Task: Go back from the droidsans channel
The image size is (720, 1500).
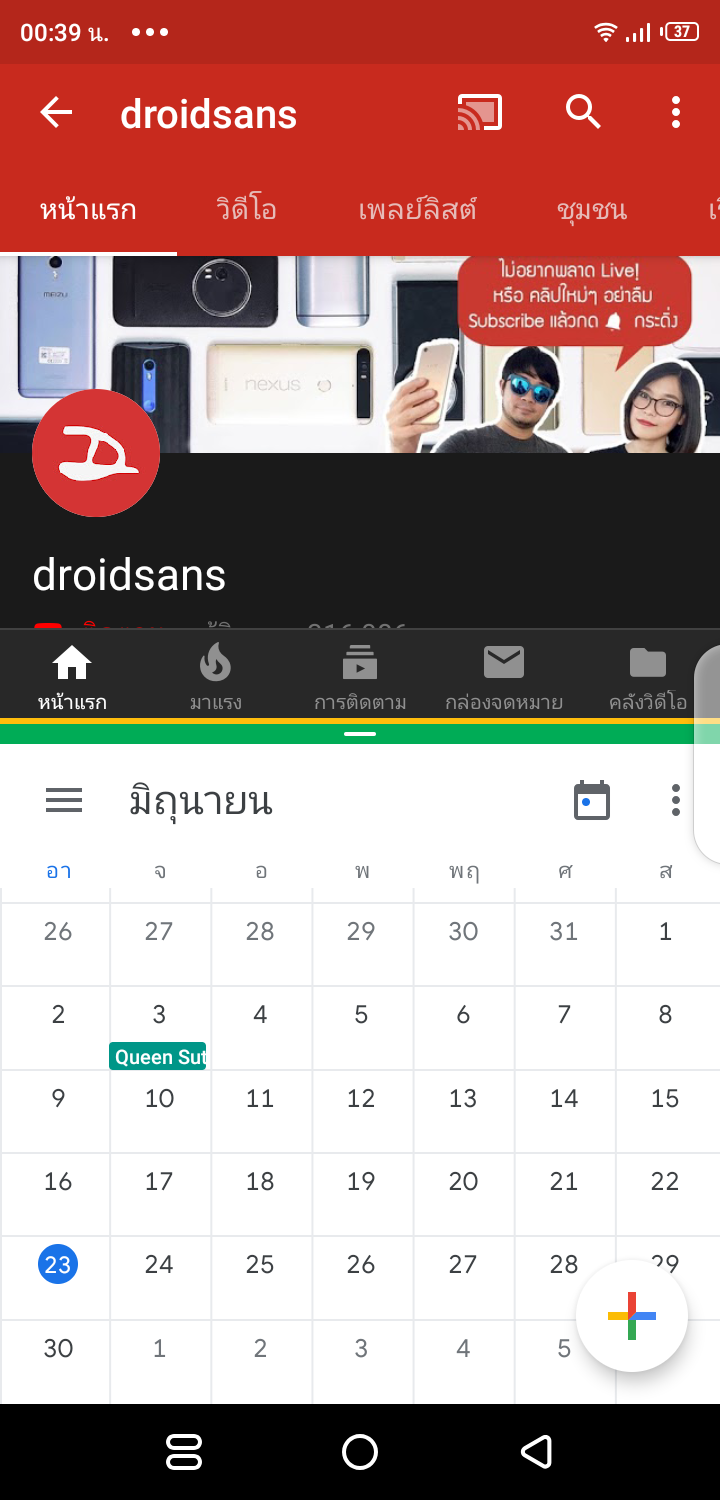Action: coord(56,113)
